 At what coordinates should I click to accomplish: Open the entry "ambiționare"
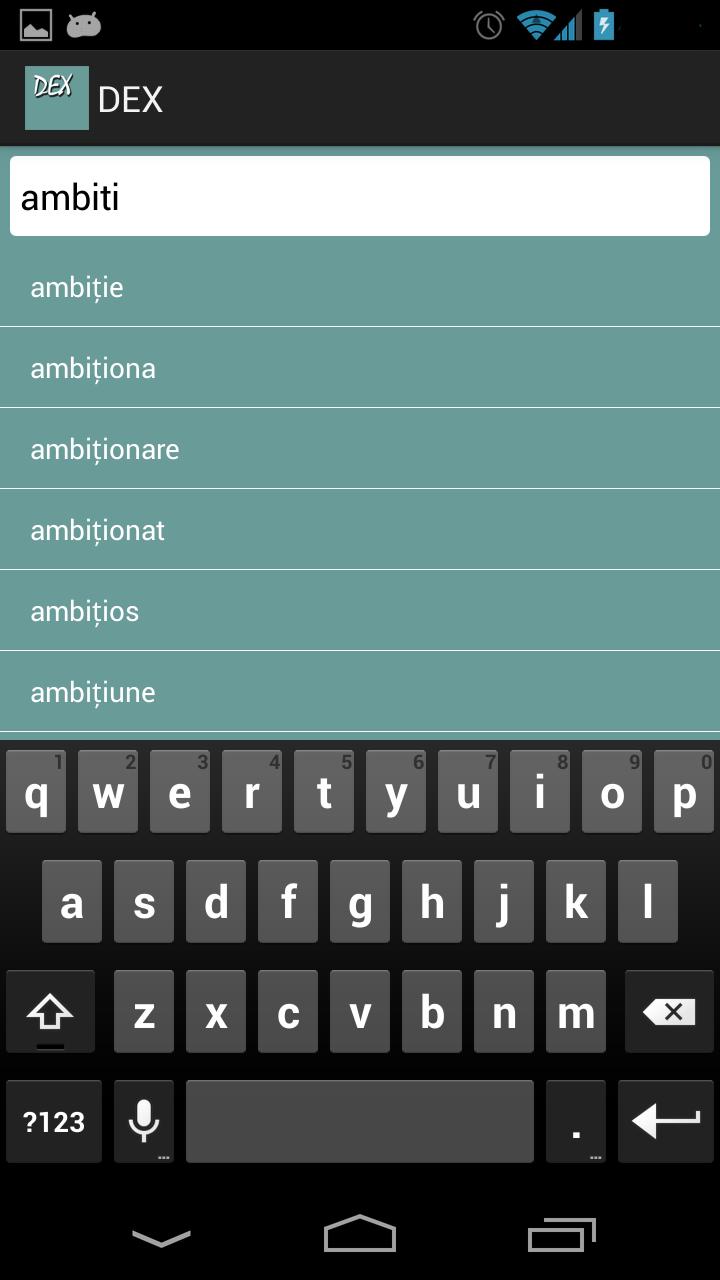[360, 449]
